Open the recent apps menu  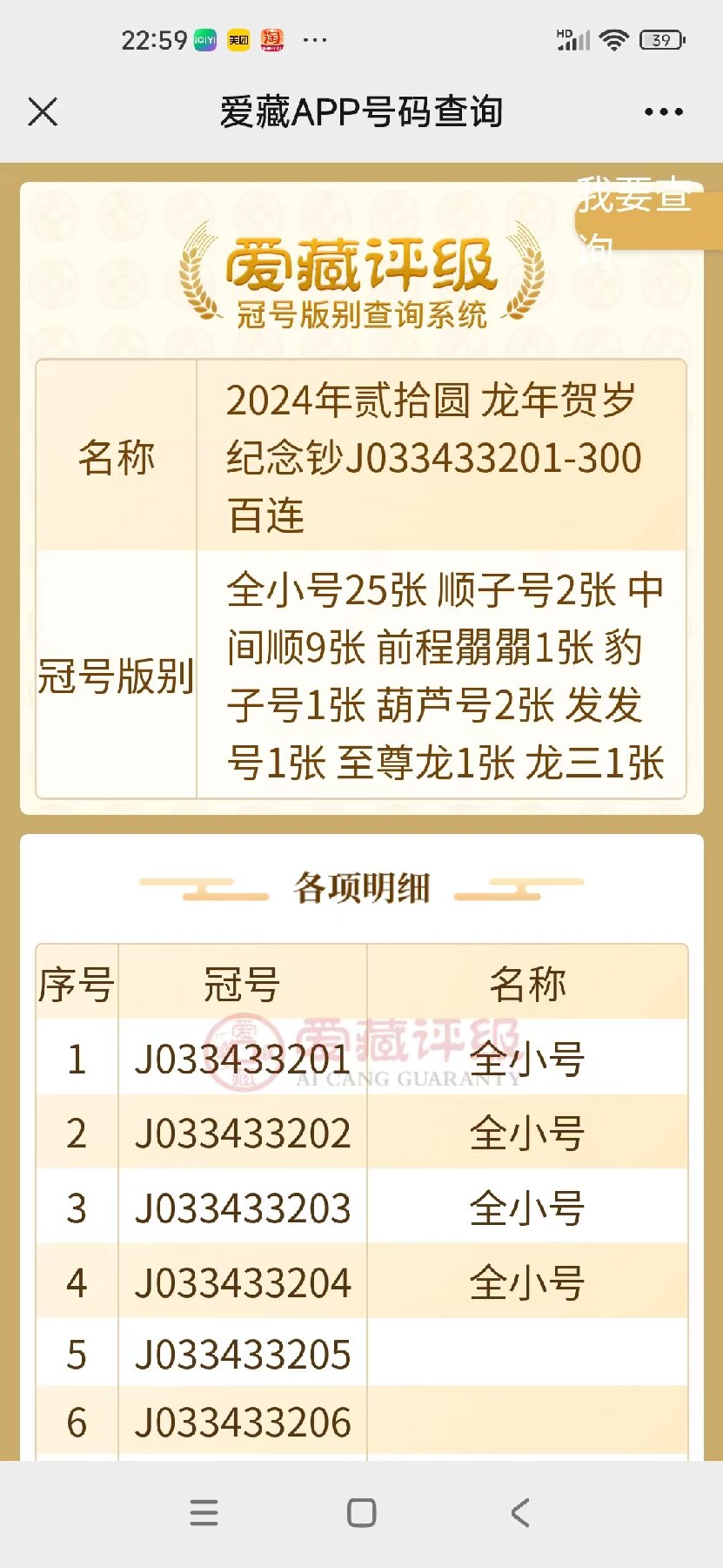(x=204, y=1512)
